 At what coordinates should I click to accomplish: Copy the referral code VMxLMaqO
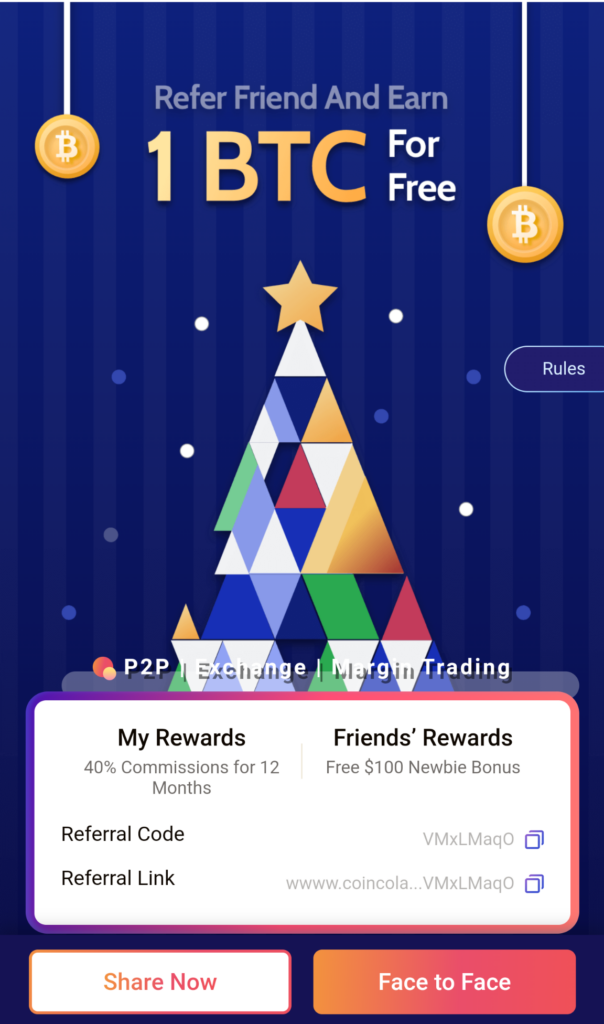tap(535, 839)
